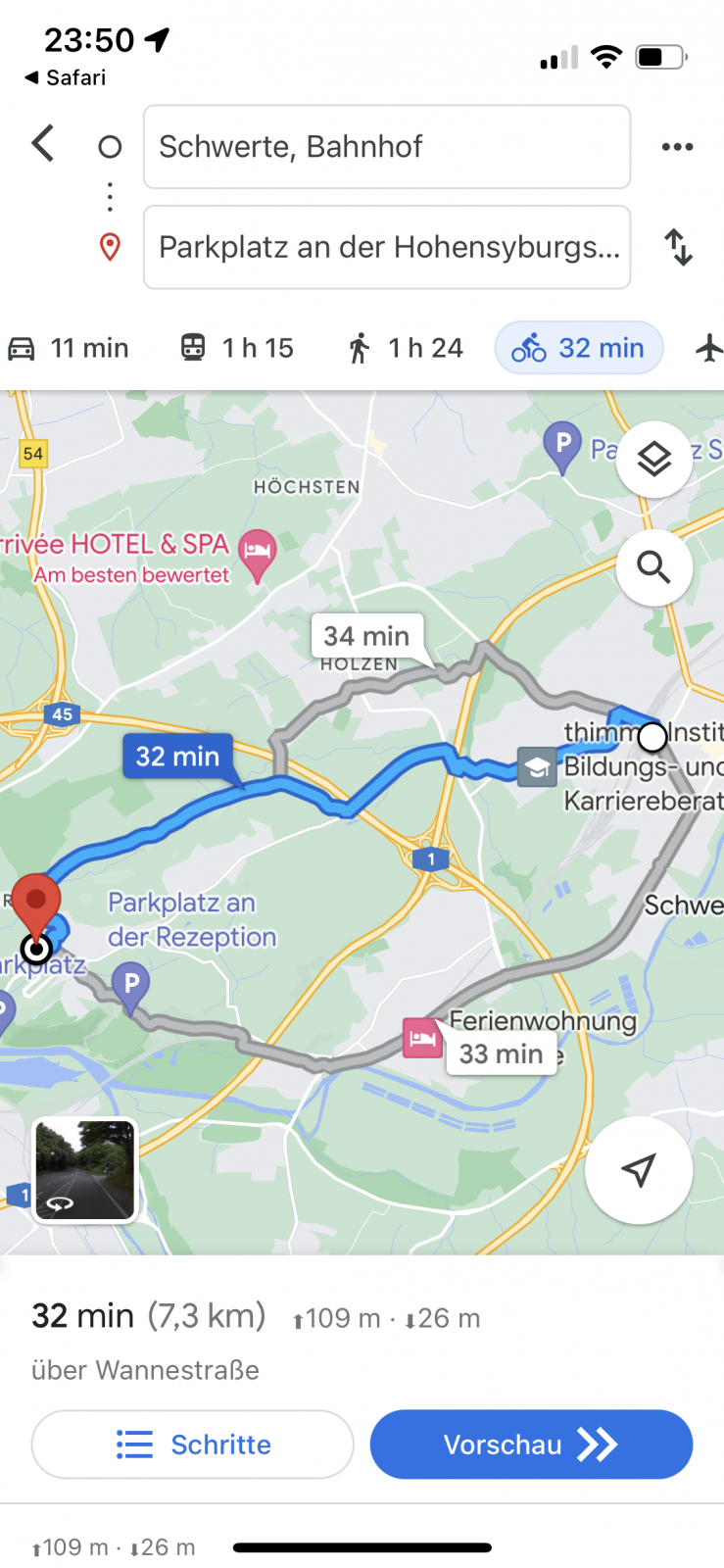Go back from directions
The width and height of the screenshot is (724, 1568).
click(x=43, y=145)
